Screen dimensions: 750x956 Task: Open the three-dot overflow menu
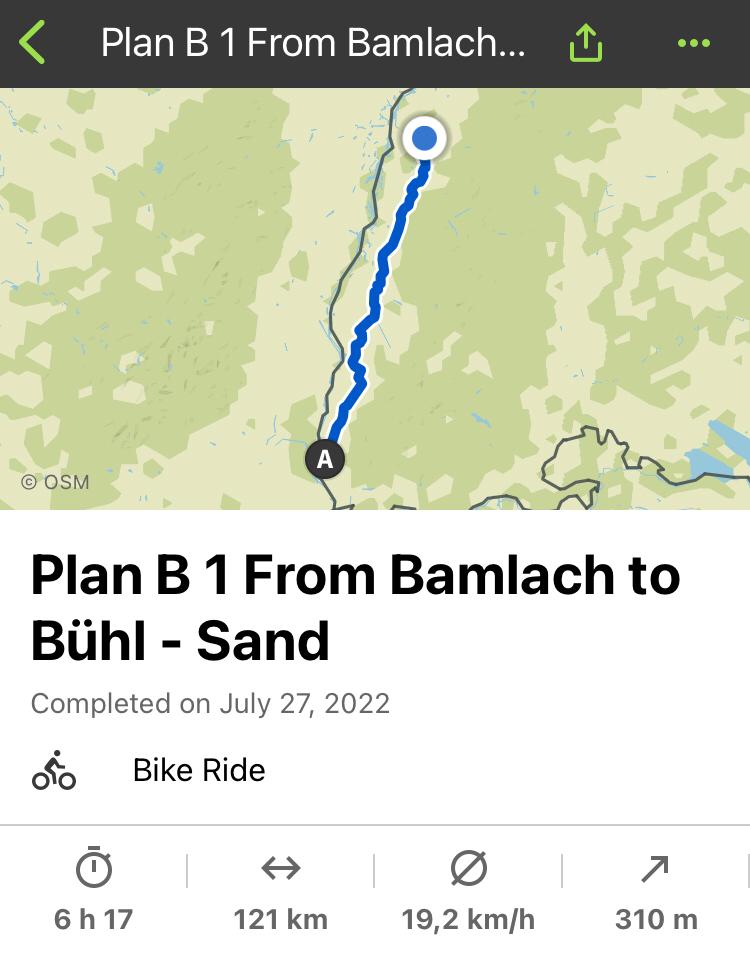point(693,44)
